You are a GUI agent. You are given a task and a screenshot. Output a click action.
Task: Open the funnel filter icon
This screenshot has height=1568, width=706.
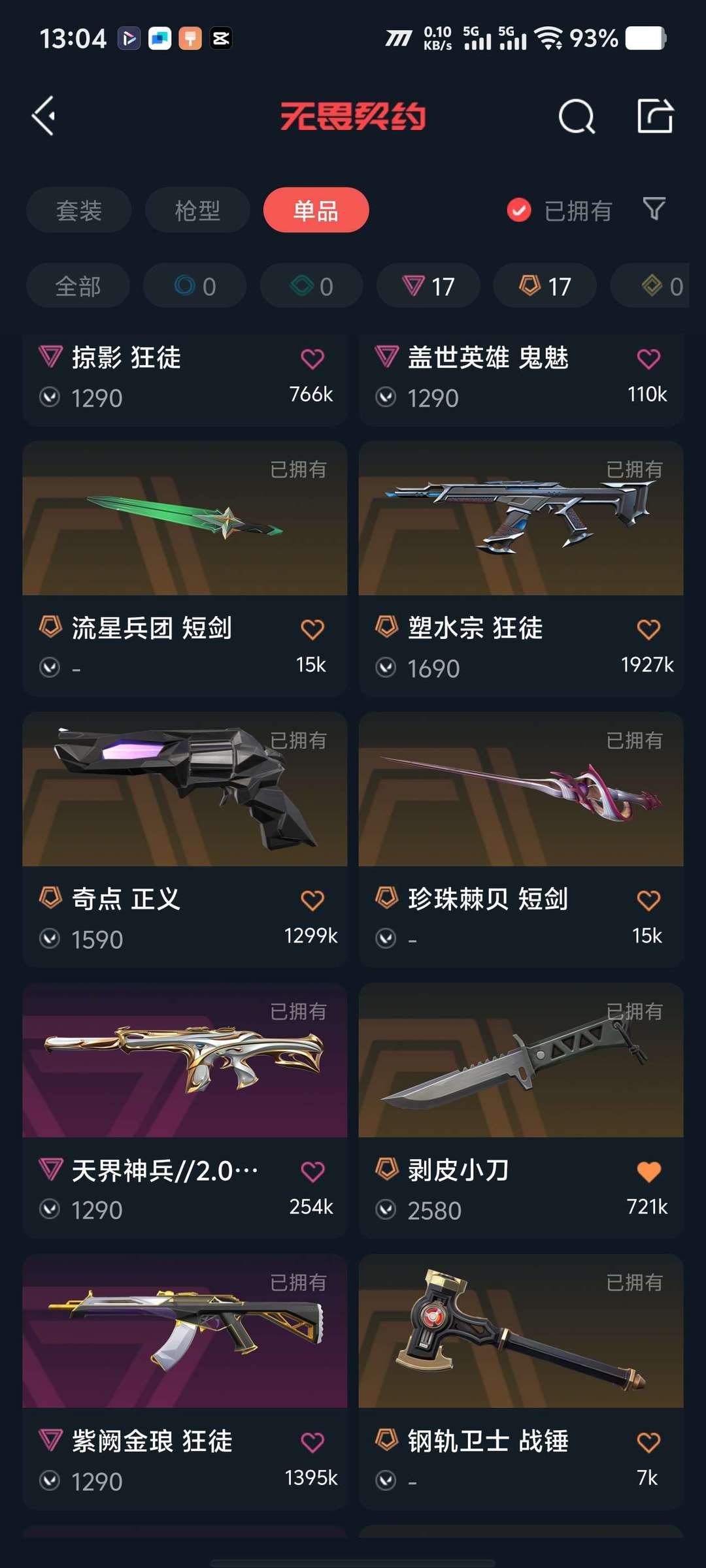coord(654,210)
